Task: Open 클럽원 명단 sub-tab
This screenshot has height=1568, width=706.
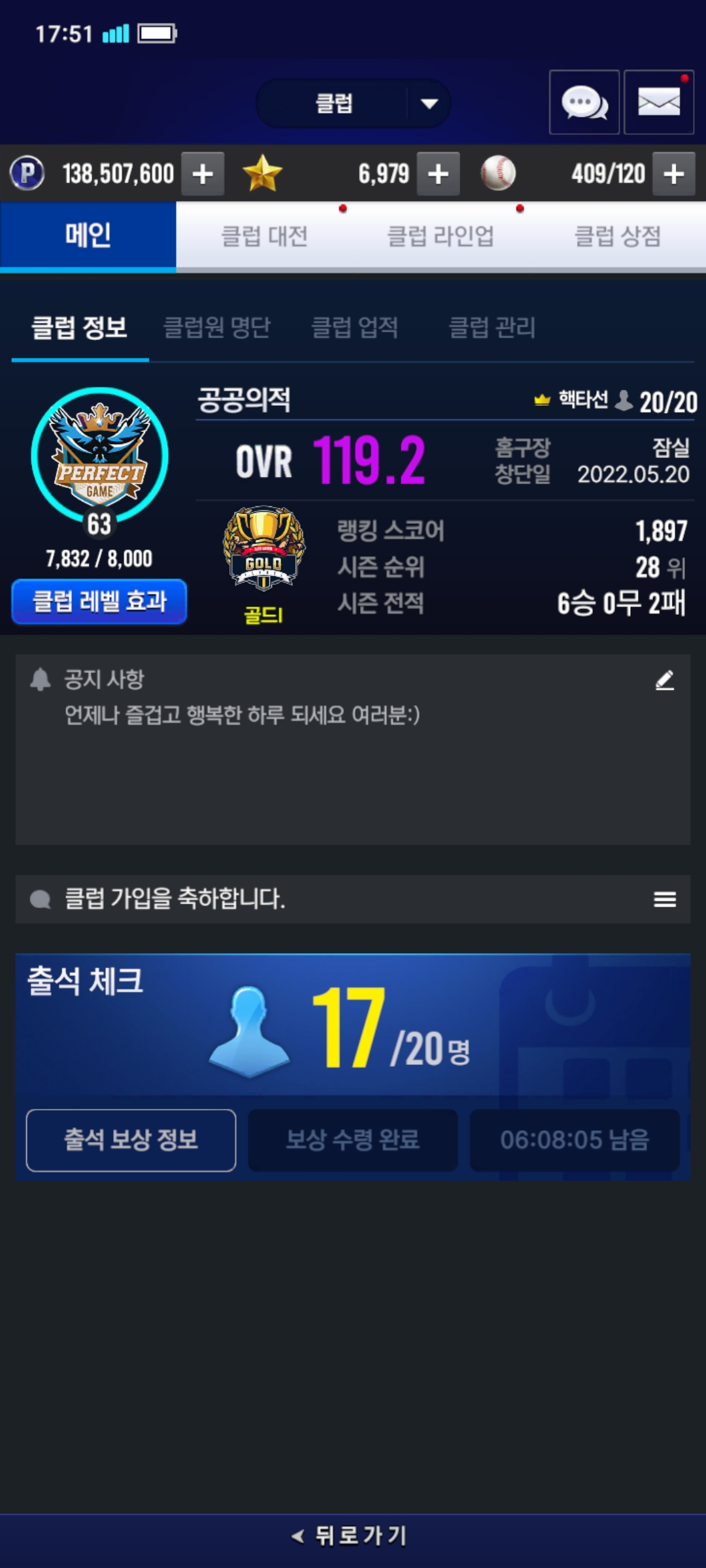Action: [216, 327]
